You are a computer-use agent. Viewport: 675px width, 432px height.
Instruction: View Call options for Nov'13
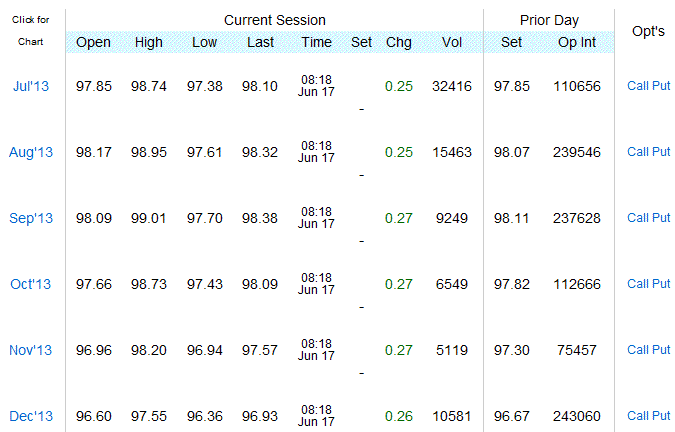[x=638, y=350]
